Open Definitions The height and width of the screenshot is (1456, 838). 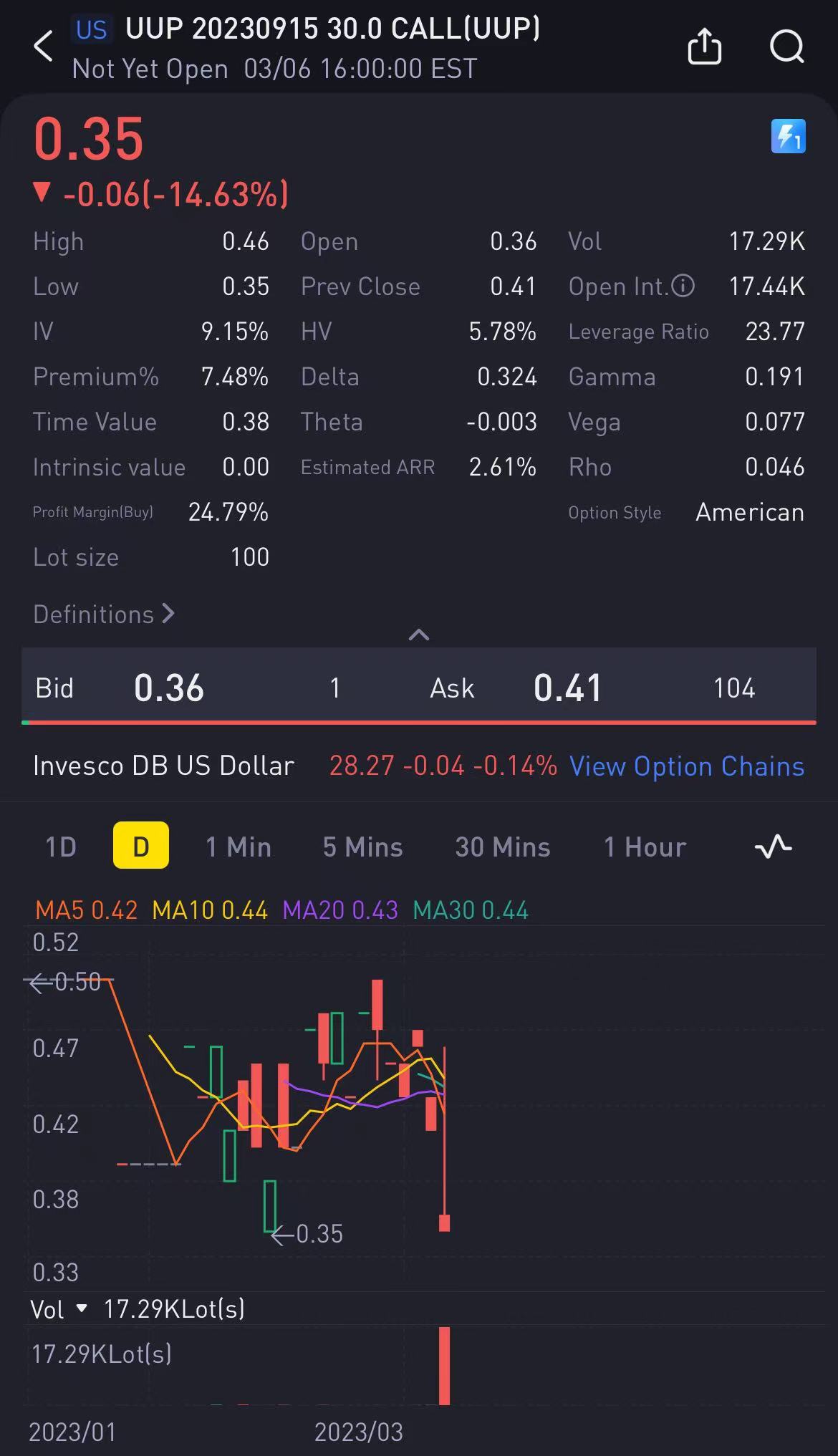(x=104, y=614)
